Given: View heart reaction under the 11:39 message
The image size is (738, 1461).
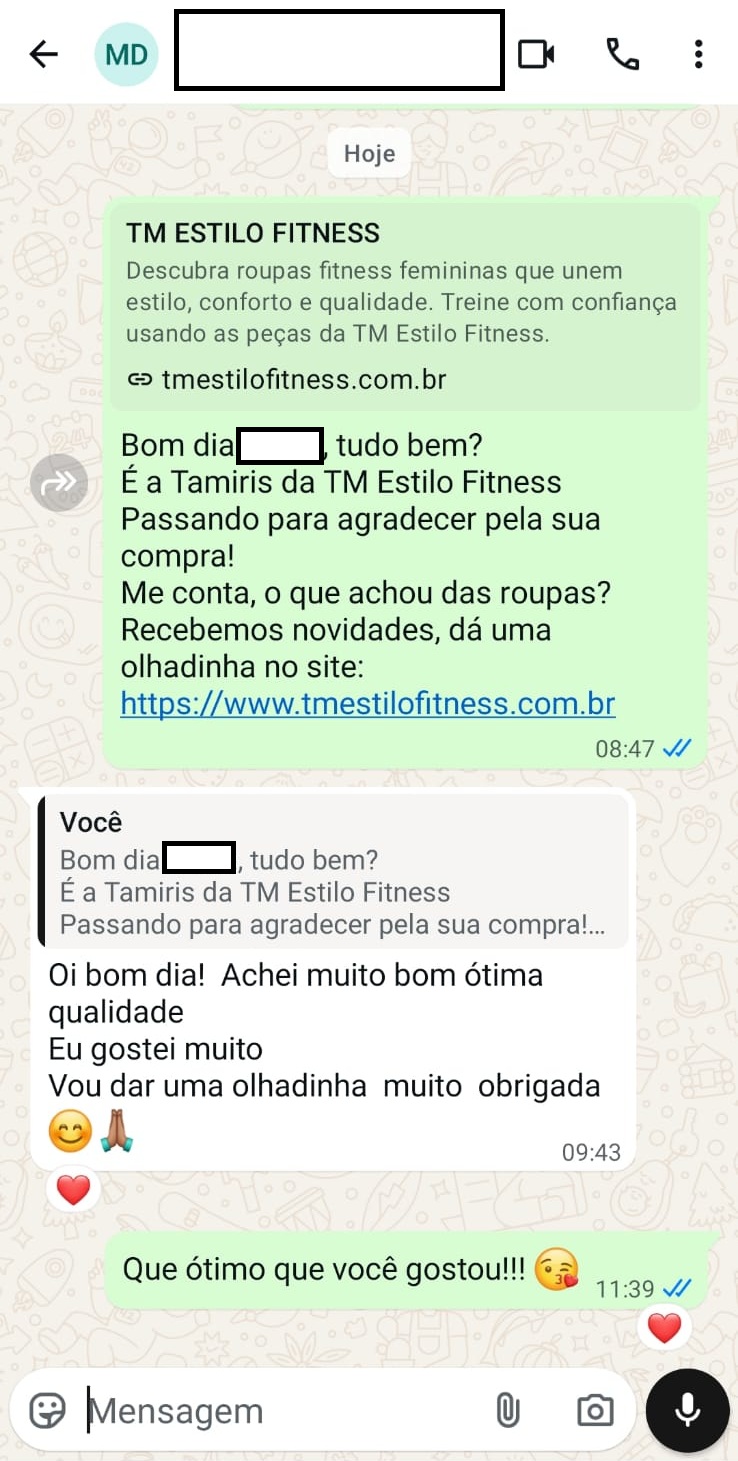Looking at the screenshot, I should (x=664, y=1328).
